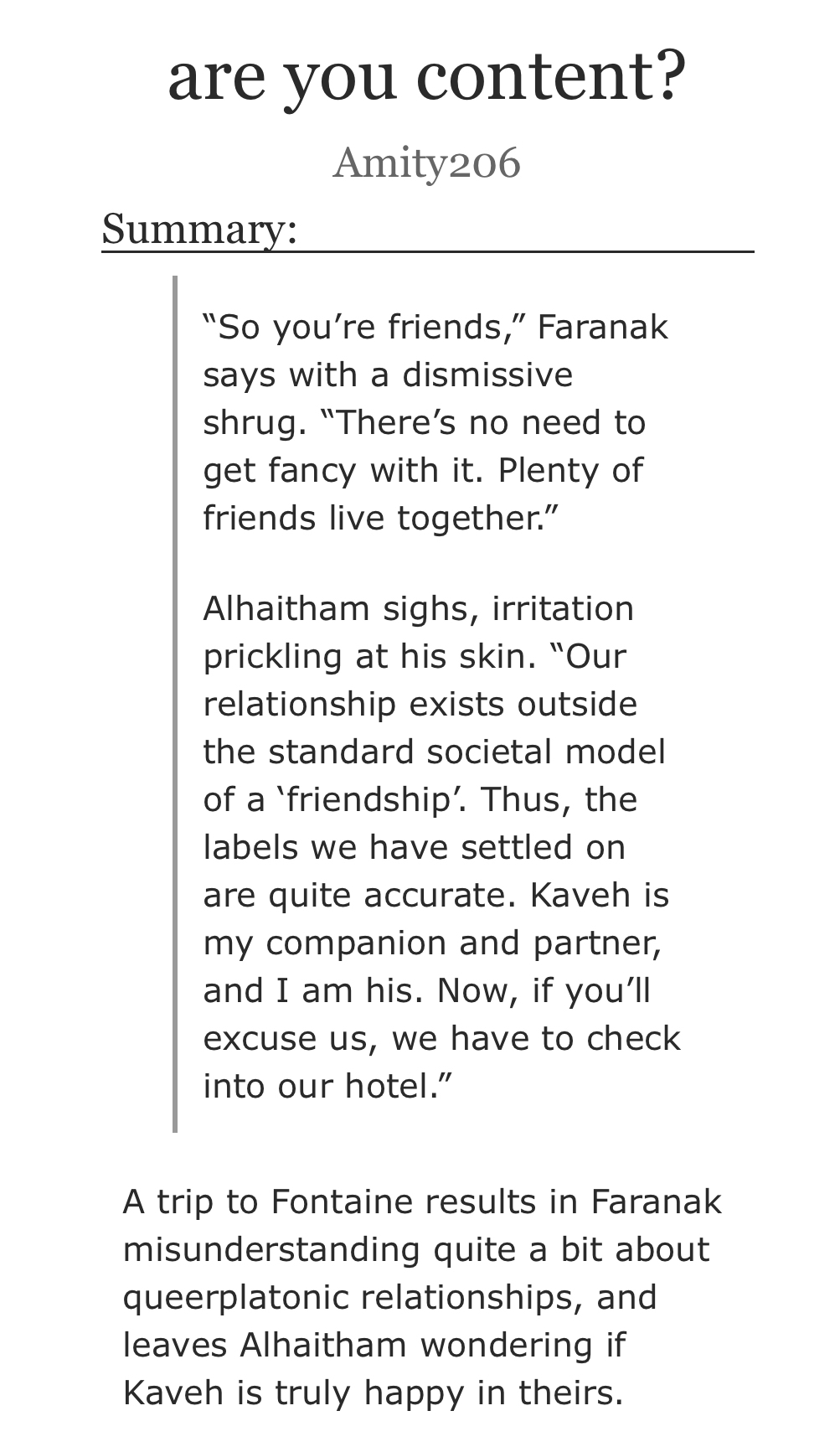Screen dimensions: 840x1447
Task: Open author Amity206's profile
Action: [426, 163]
